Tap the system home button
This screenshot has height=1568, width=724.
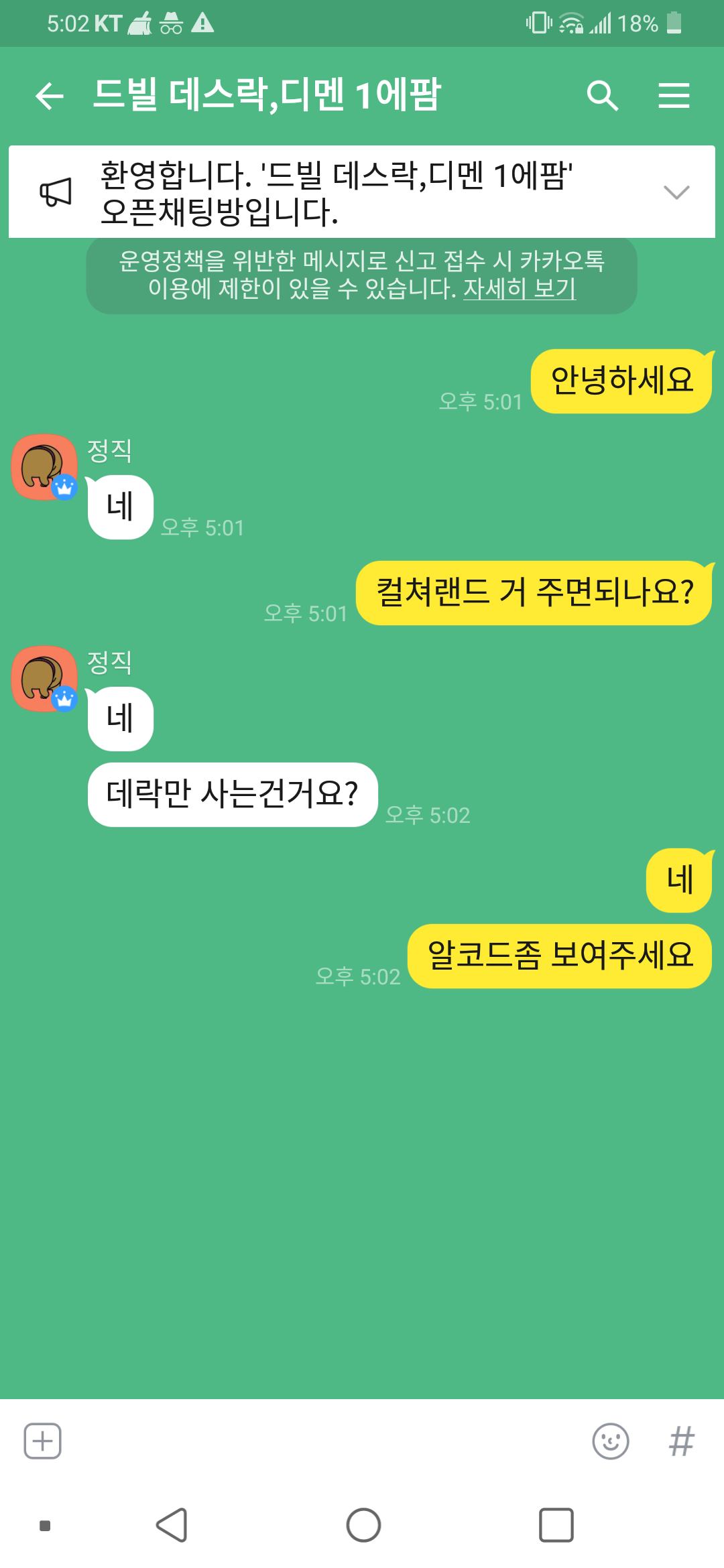tap(363, 1525)
